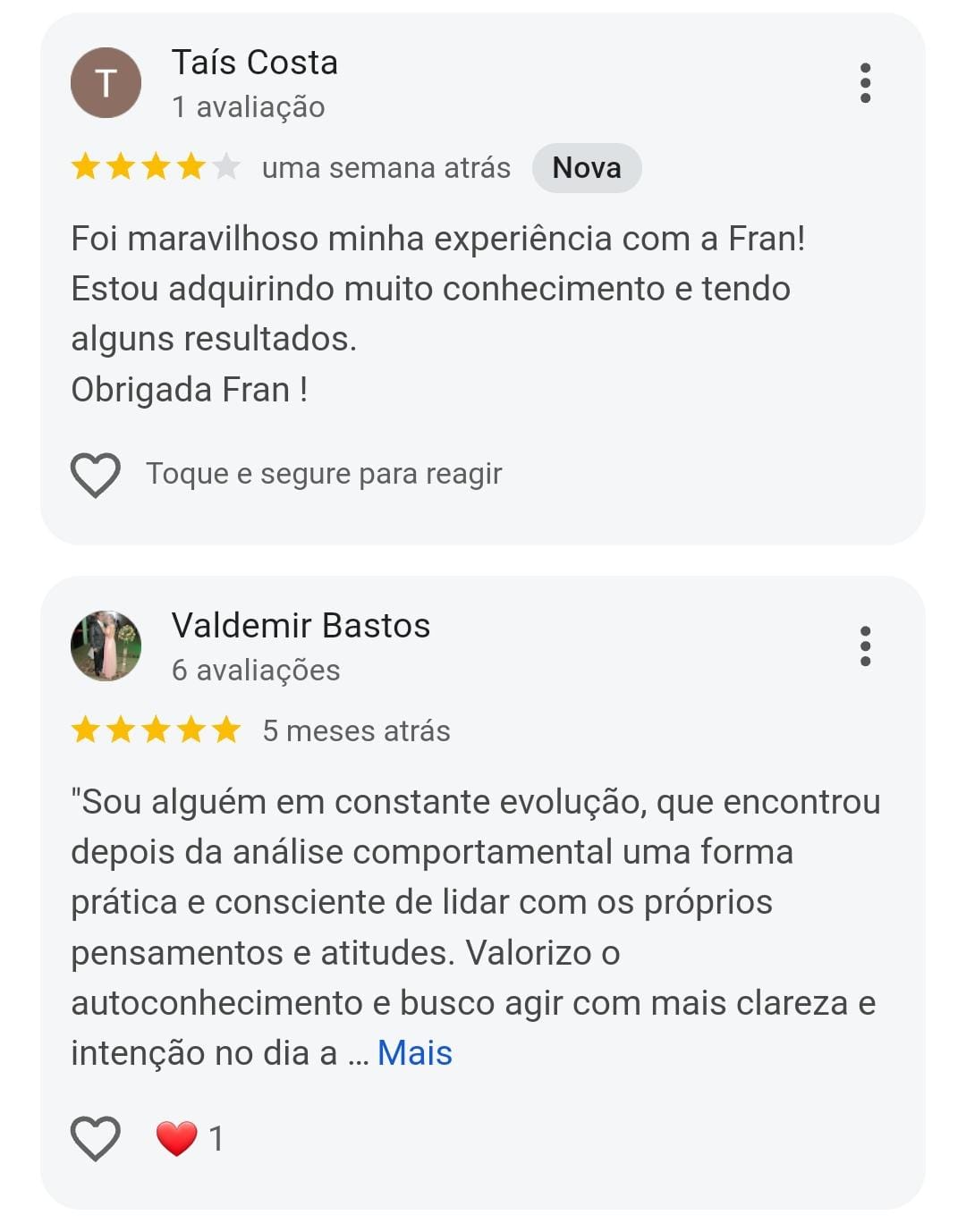View the red heart reaction on Valdemir's review
The width and height of the screenshot is (966, 1232).
point(177,1138)
